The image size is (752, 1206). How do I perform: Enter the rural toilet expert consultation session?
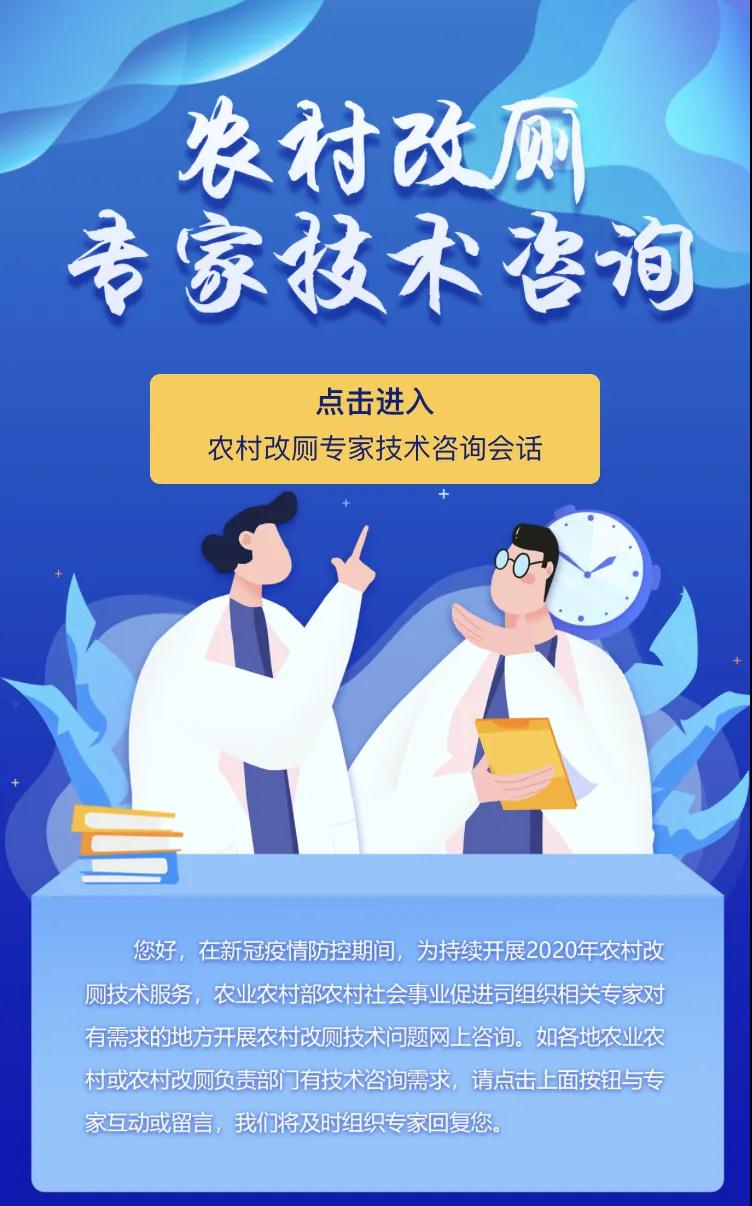point(375,428)
